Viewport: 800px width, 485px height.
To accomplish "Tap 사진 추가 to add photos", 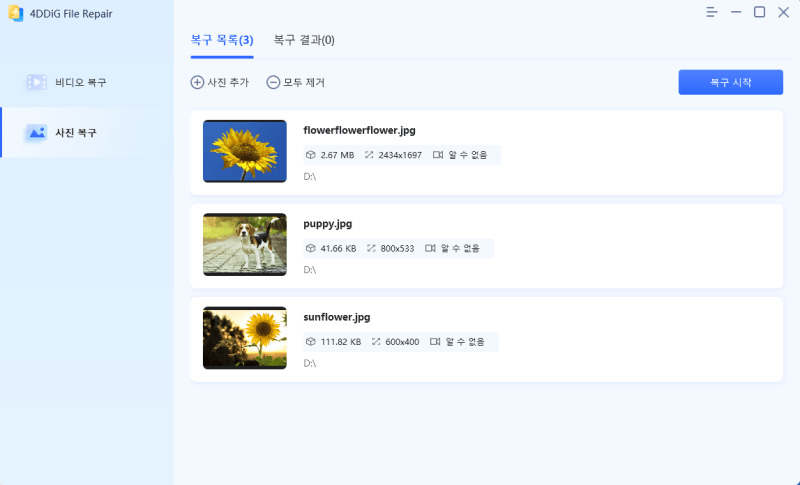I will (219, 82).
